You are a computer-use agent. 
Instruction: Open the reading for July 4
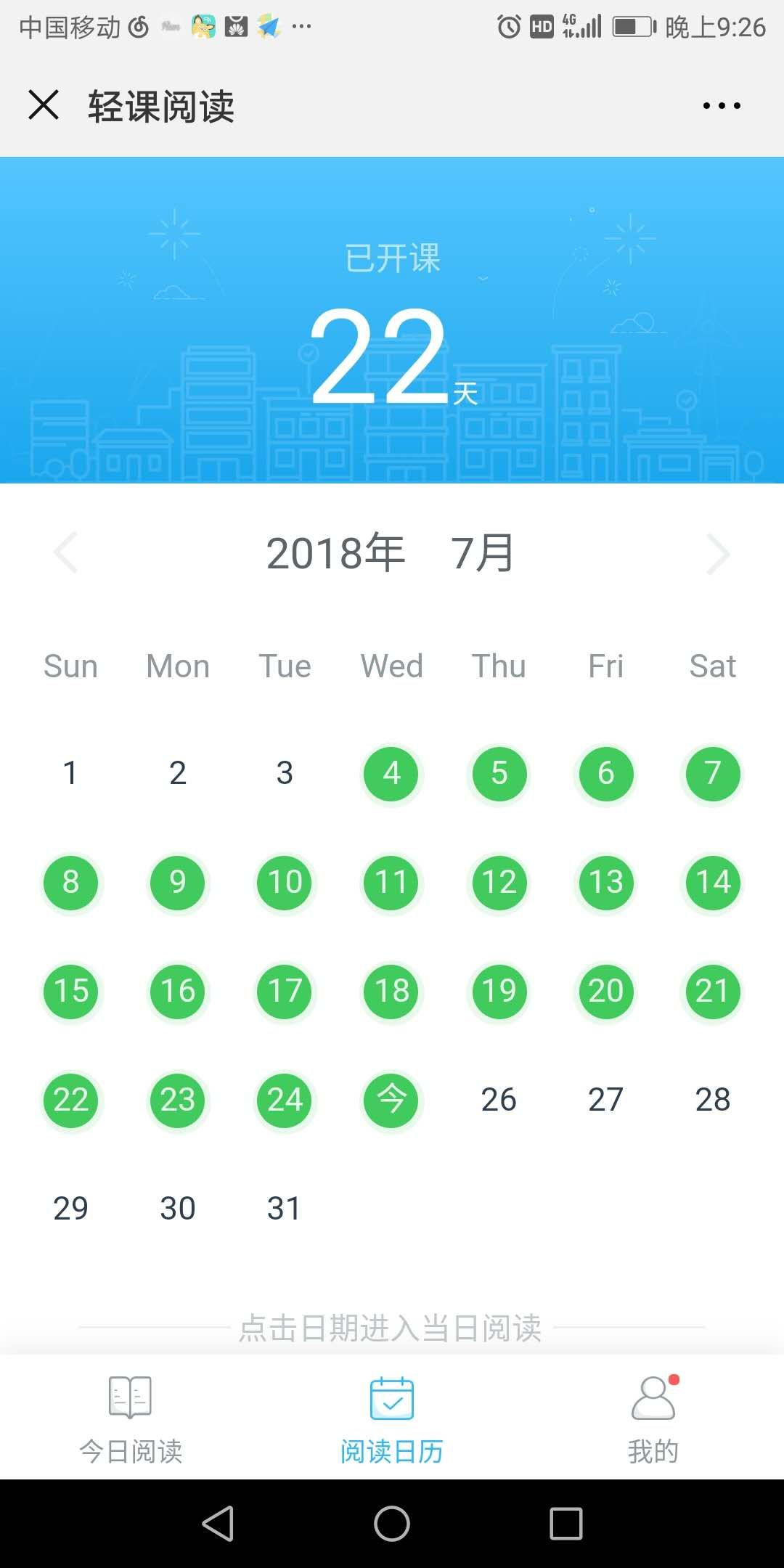coord(392,774)
